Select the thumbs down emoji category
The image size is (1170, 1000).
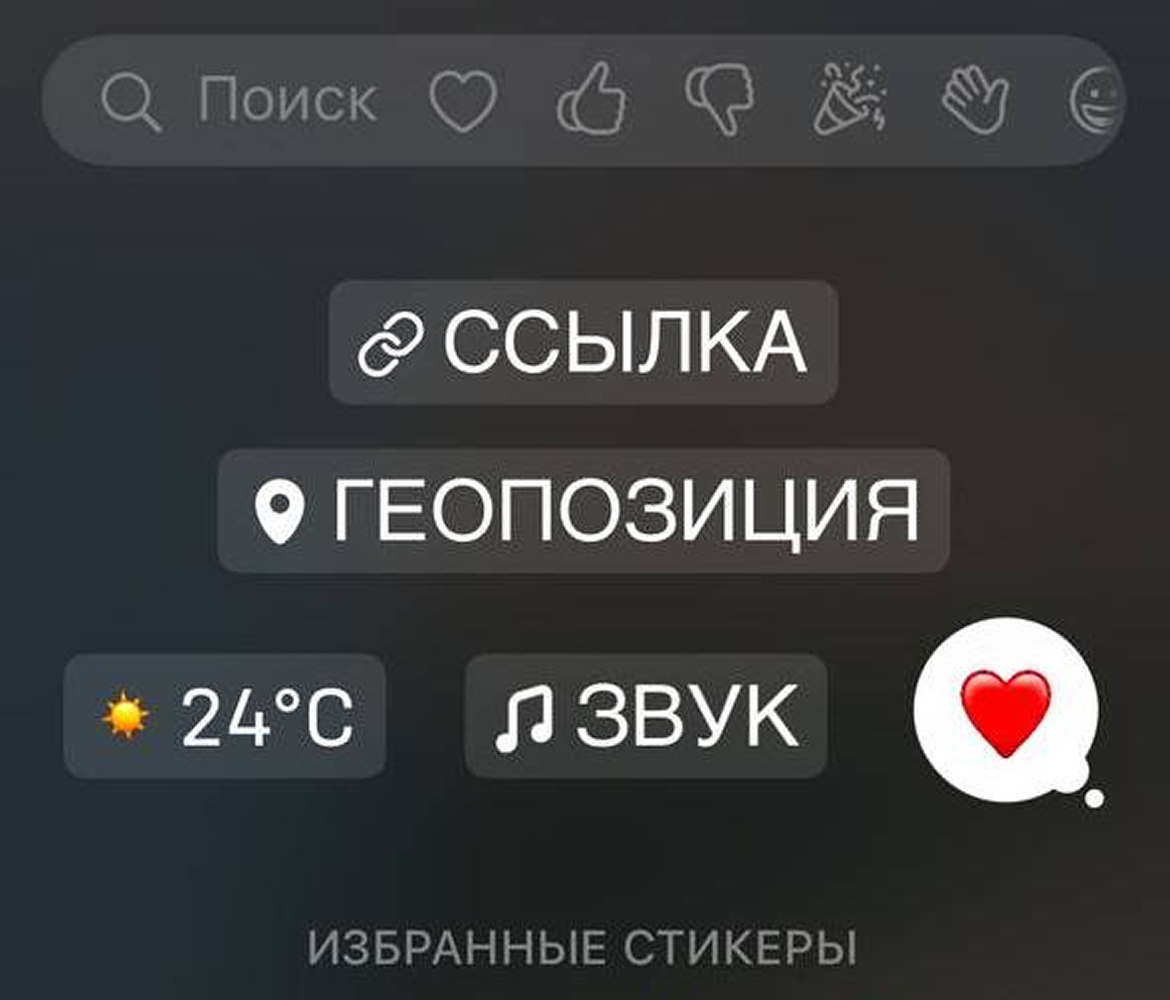[720, 101]
